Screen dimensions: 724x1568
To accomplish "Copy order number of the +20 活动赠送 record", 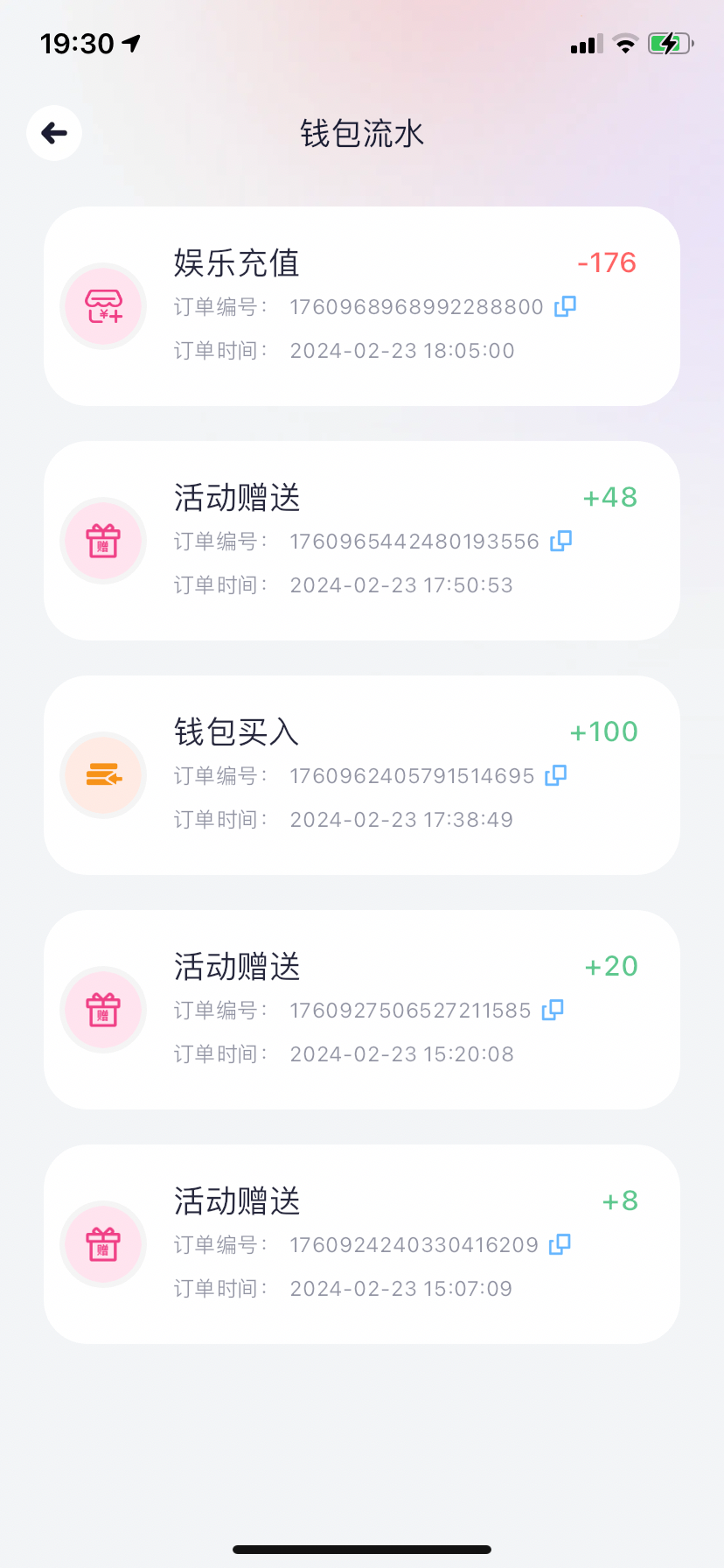I will coord(553,1010).
